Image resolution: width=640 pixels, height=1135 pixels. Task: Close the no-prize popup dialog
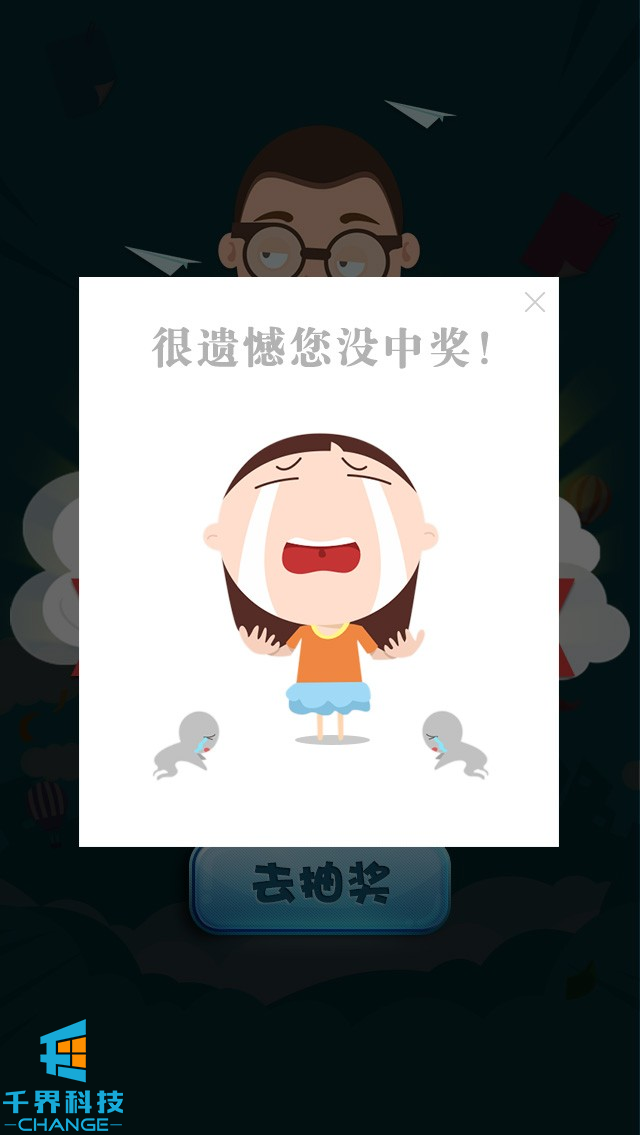535,302
